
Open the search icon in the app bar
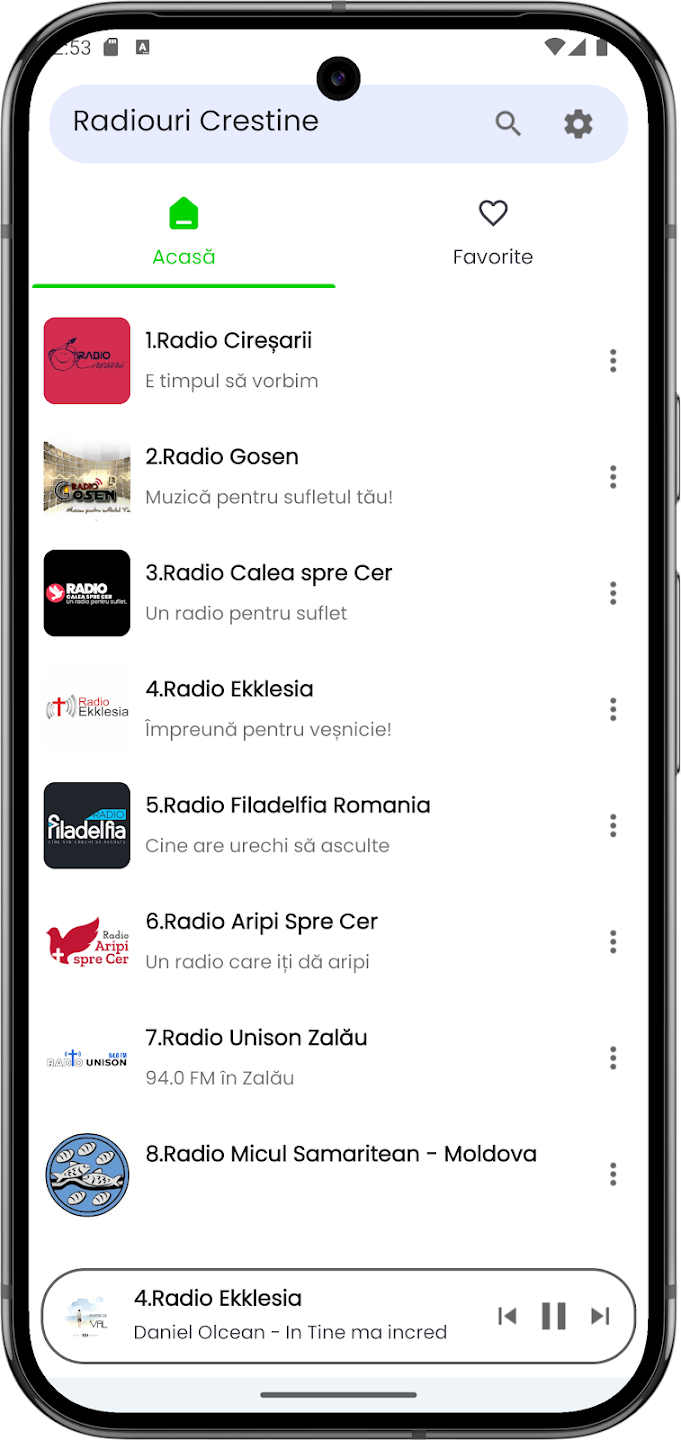tap(508, 124)
